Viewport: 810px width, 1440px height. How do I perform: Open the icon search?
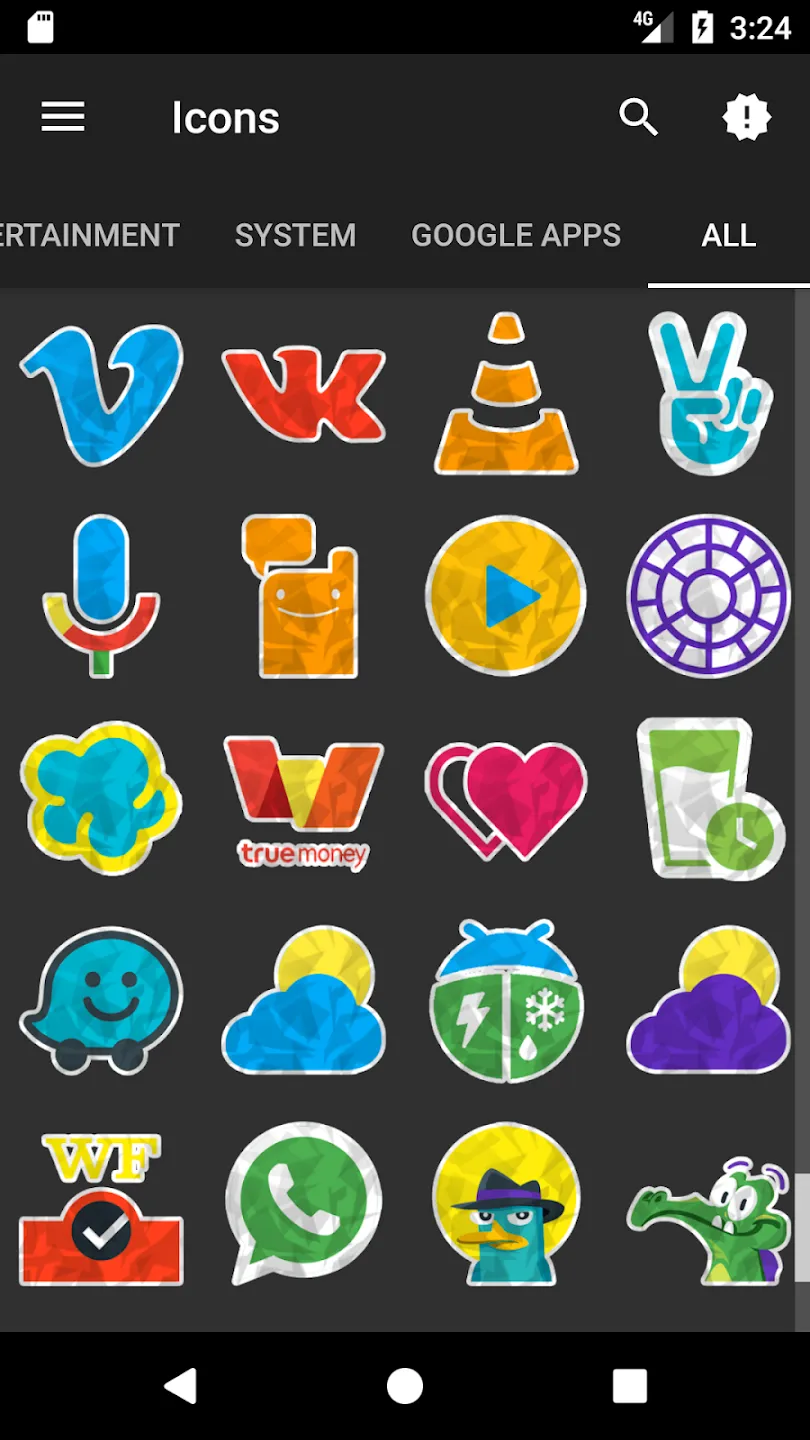(638, 118)
